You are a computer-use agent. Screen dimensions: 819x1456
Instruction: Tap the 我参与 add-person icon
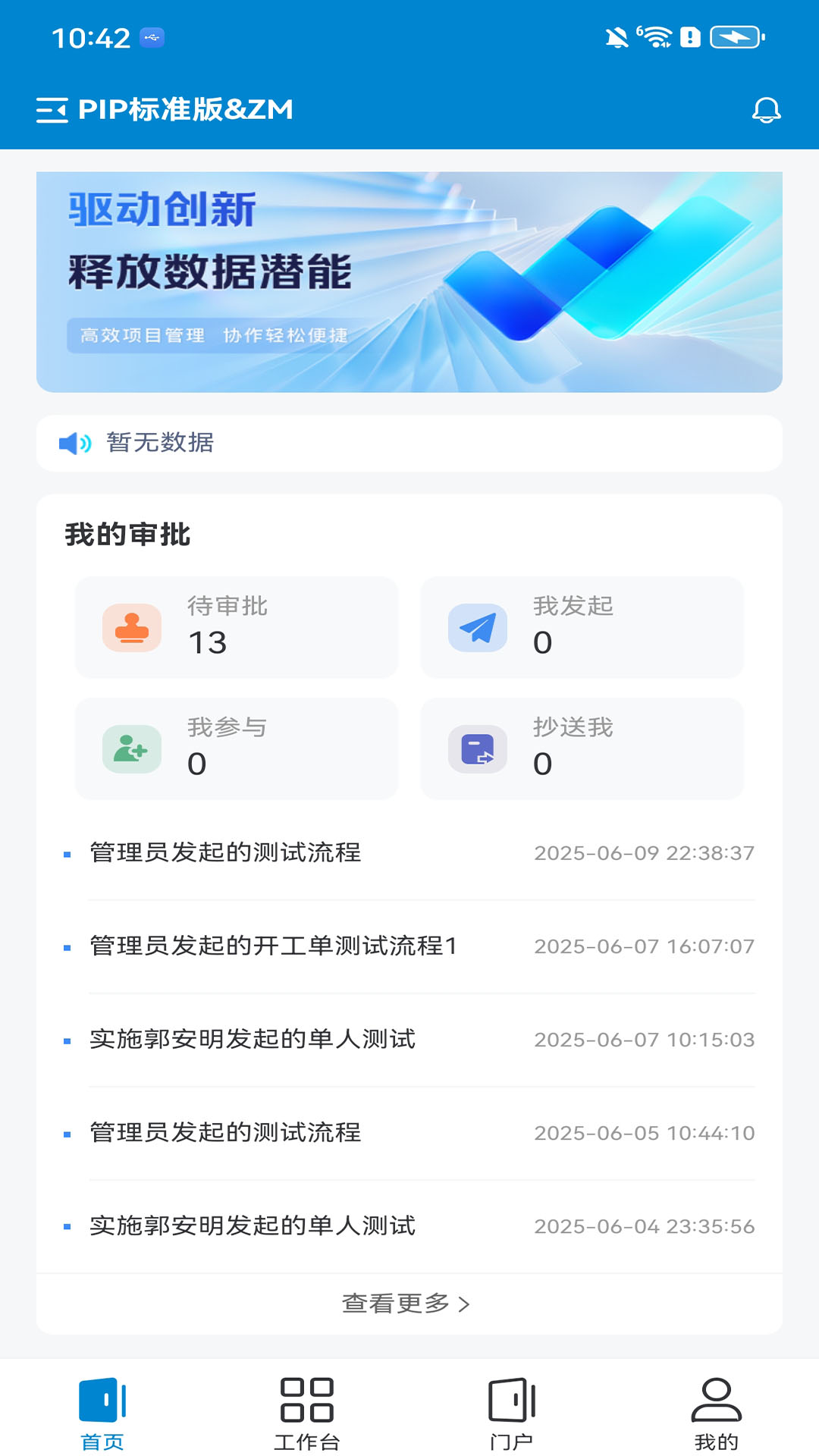(x=130, y=749)
